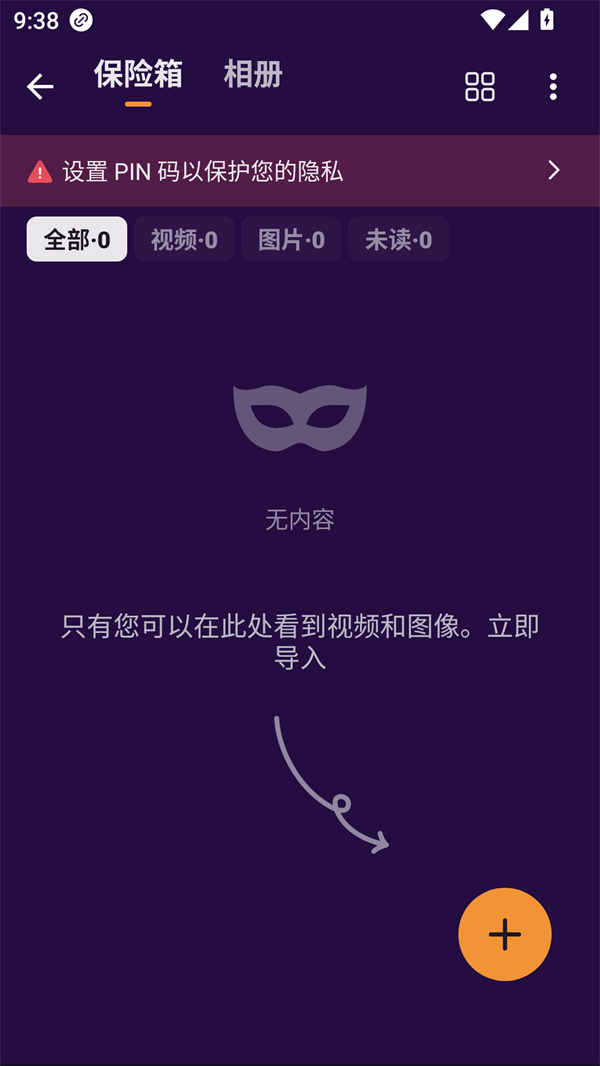Open the 设置 PIN 码 privacy banner
The width and height of the screenshot is (600, 1066).
point(300,171)
